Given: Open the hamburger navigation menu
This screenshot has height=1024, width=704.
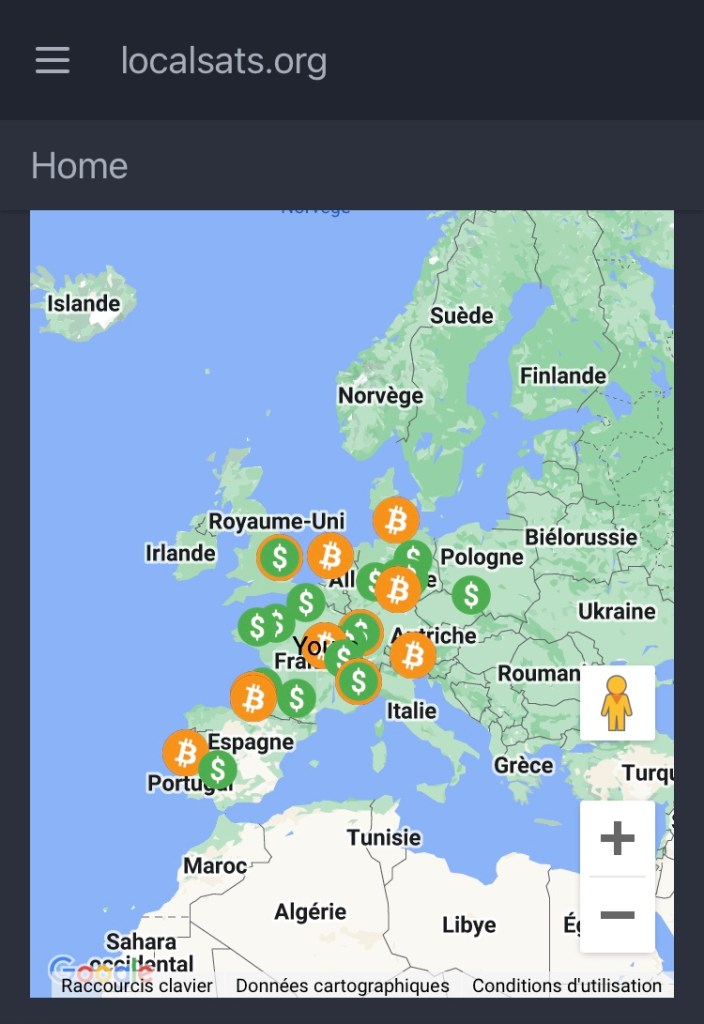Looking at the screenshot, I should [x=53, y=61].
